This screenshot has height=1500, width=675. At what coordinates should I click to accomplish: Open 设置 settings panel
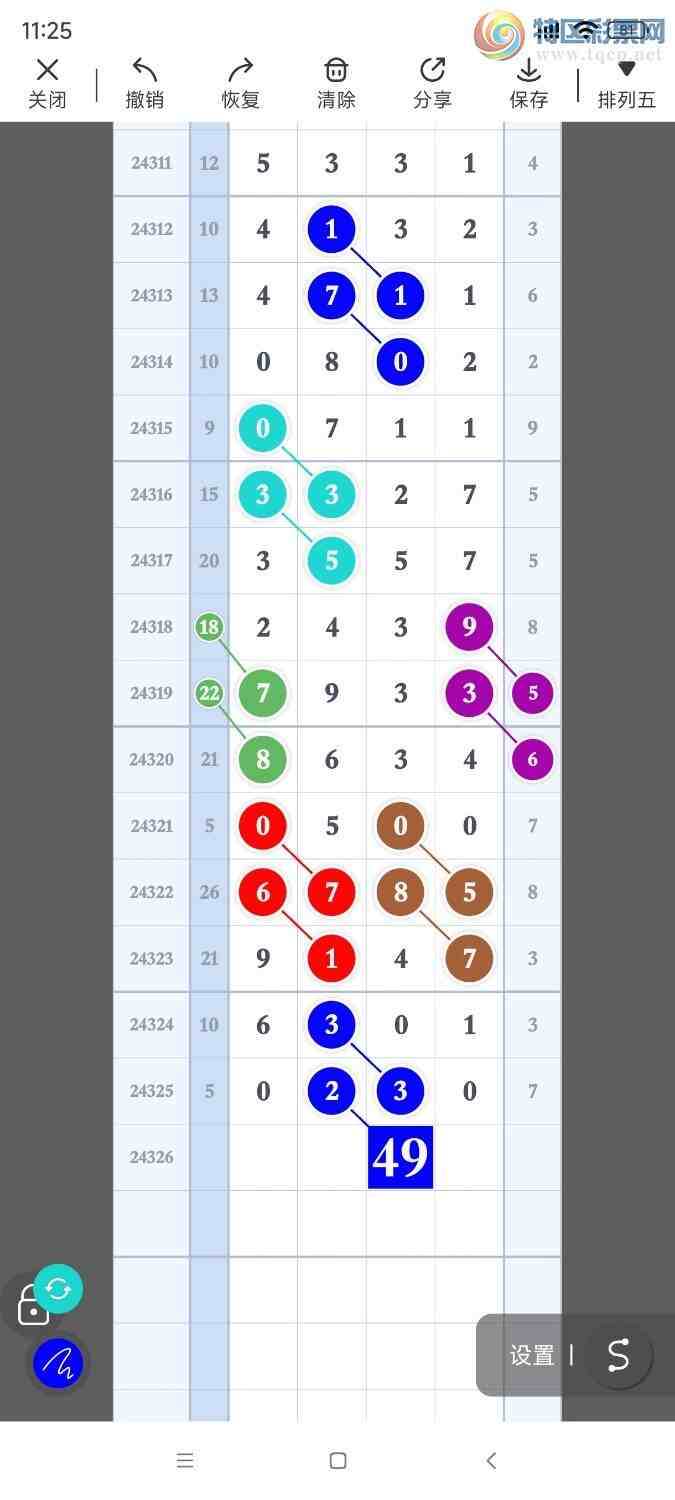(531, 1355)
